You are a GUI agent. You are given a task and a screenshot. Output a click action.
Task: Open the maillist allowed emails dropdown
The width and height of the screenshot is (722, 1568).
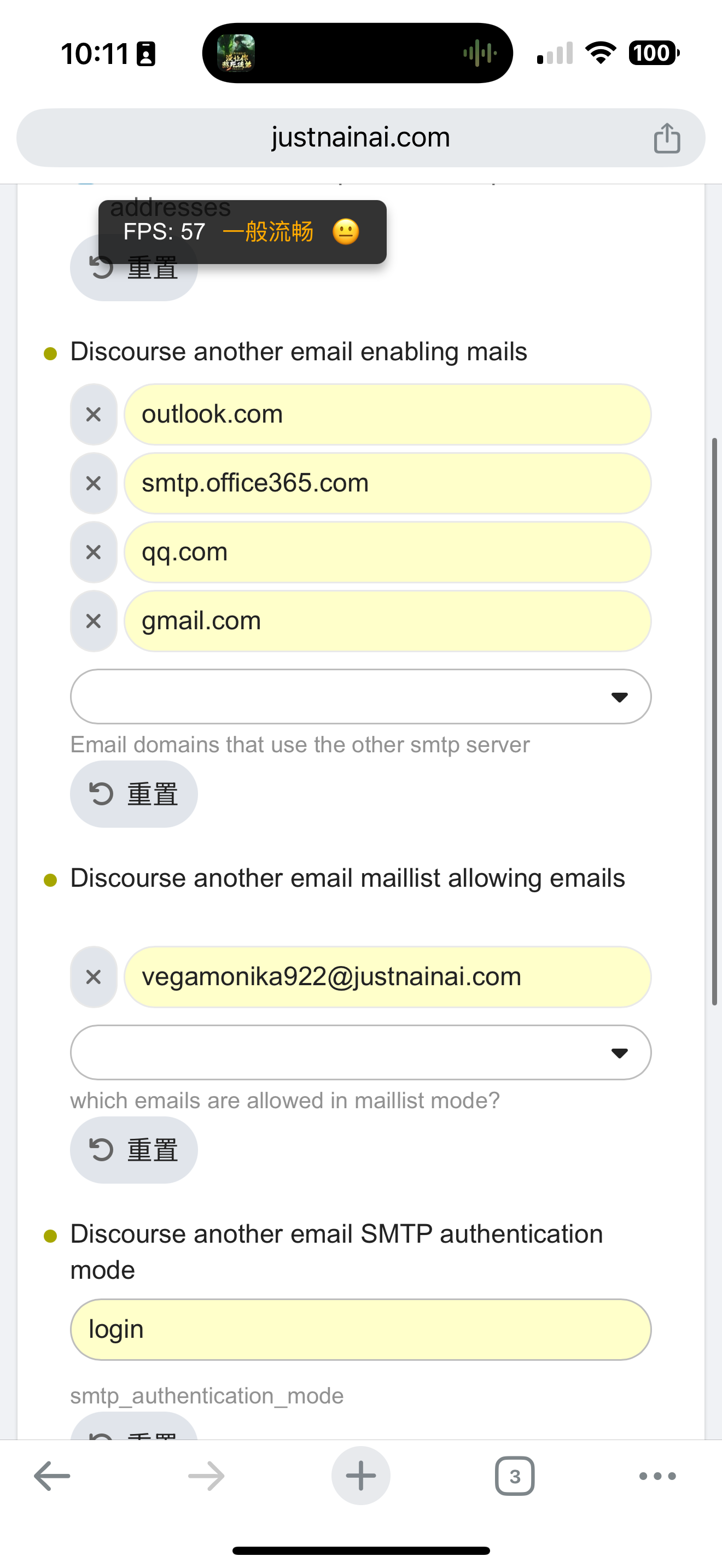click(x=360, y=1052)
